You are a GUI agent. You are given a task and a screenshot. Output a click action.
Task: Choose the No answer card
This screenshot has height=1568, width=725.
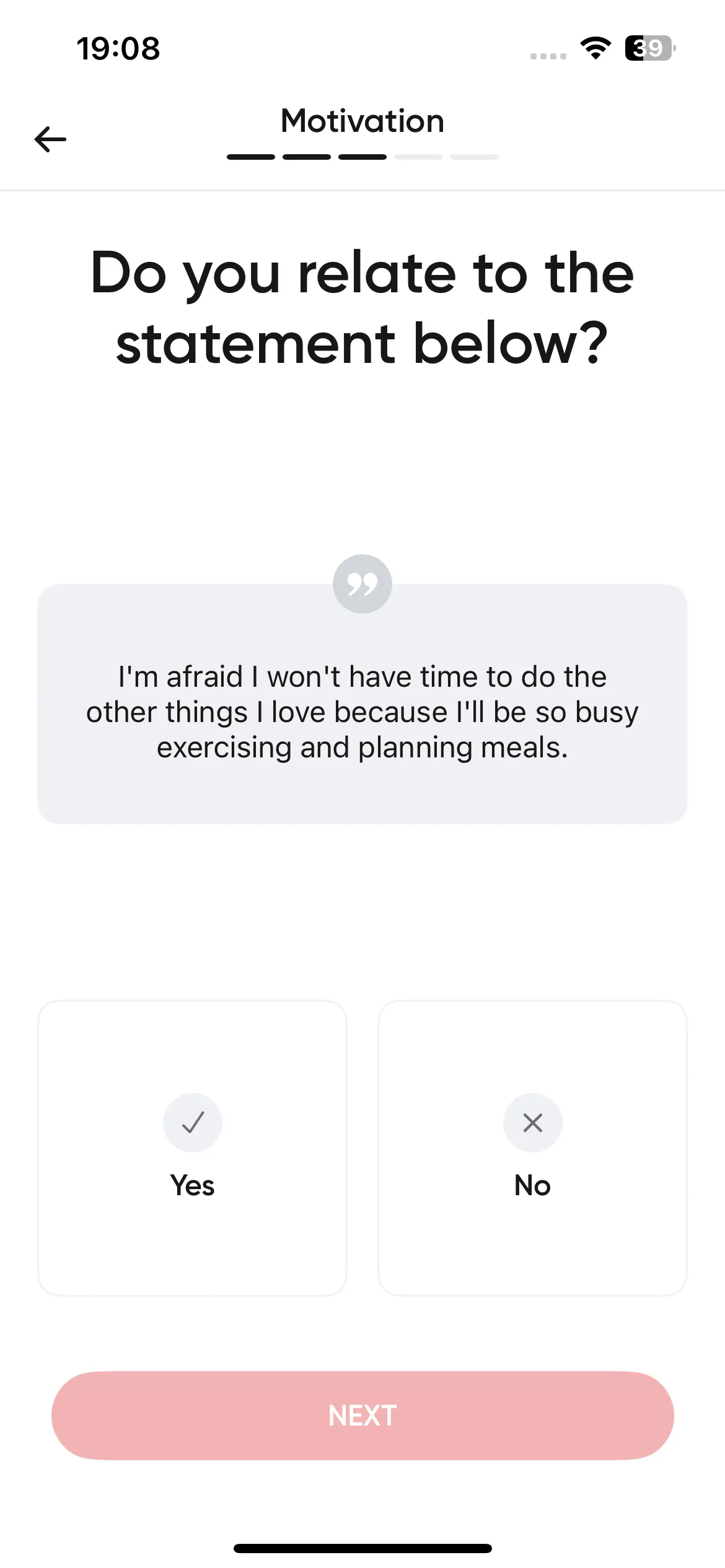pos(532,1148)
